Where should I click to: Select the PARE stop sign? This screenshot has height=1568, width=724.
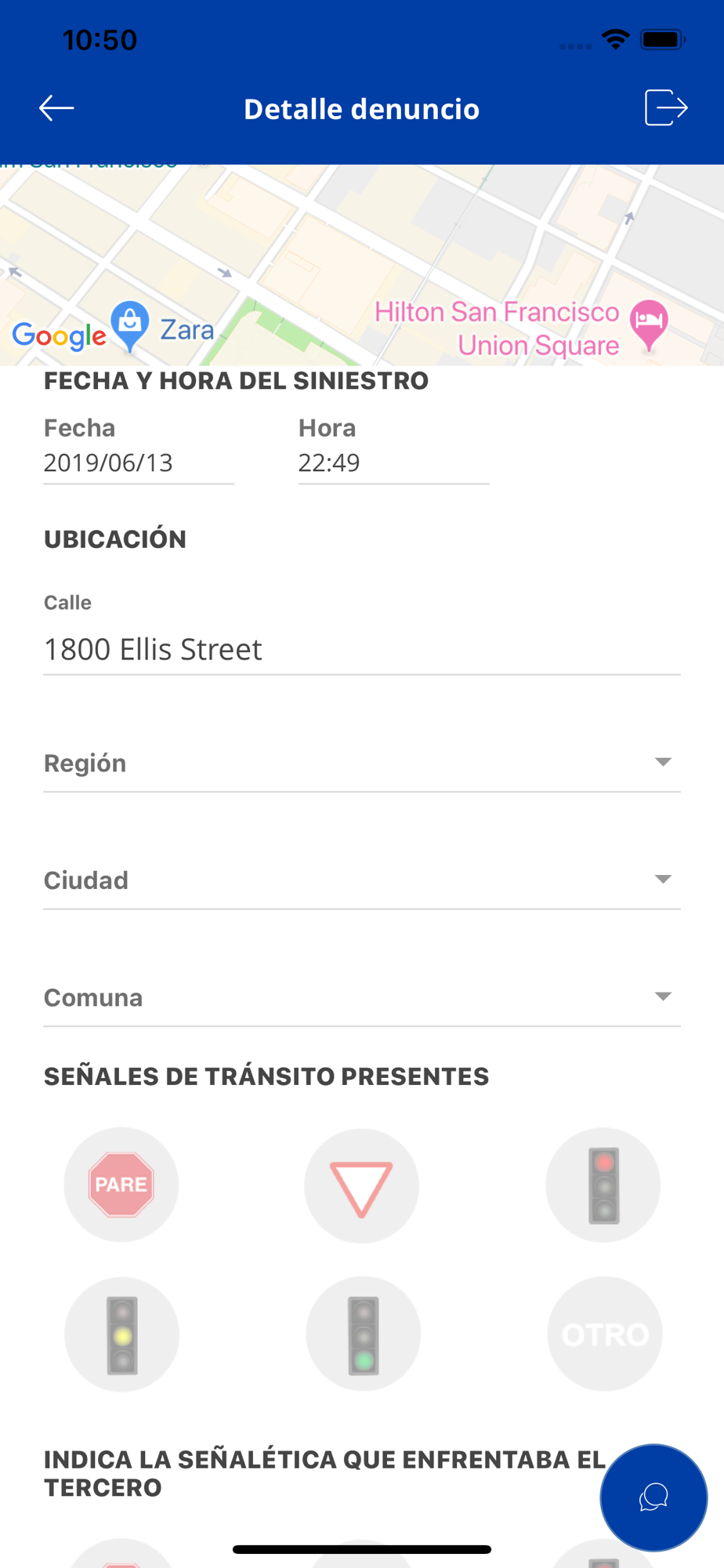point(121,1184)
